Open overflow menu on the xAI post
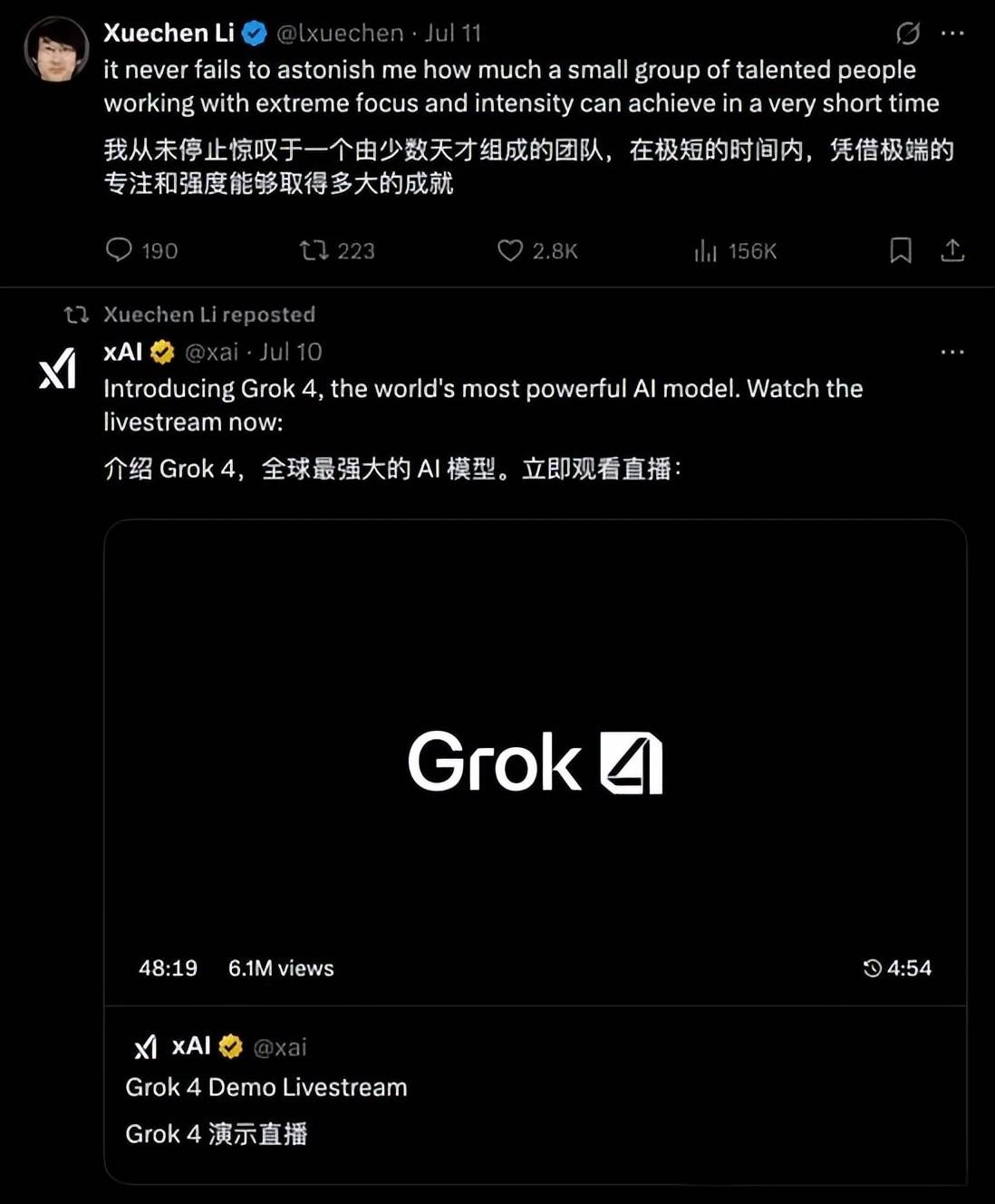Viewport: 995px width, 1204px height. point(952,352)
